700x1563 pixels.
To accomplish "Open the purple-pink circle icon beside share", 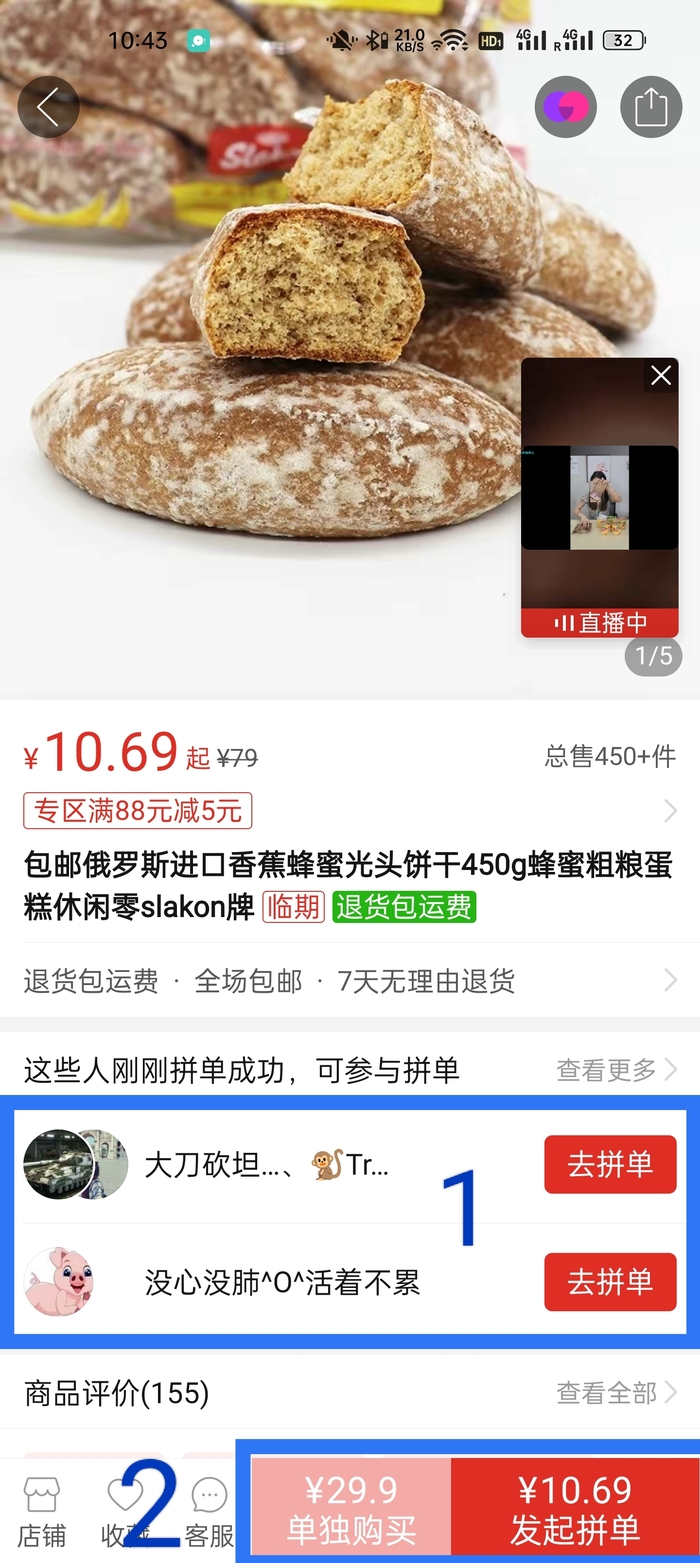I will 565,107.
